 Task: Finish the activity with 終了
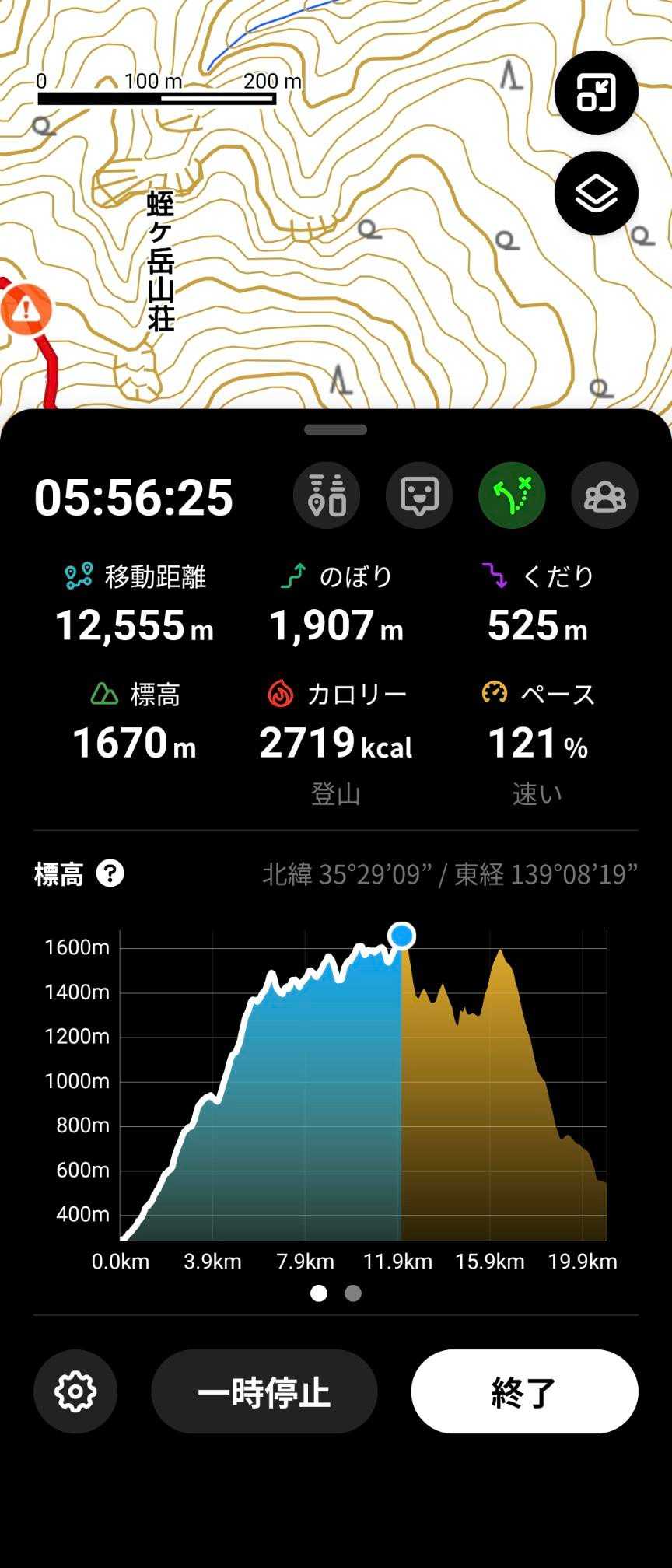pos(524,1391)
